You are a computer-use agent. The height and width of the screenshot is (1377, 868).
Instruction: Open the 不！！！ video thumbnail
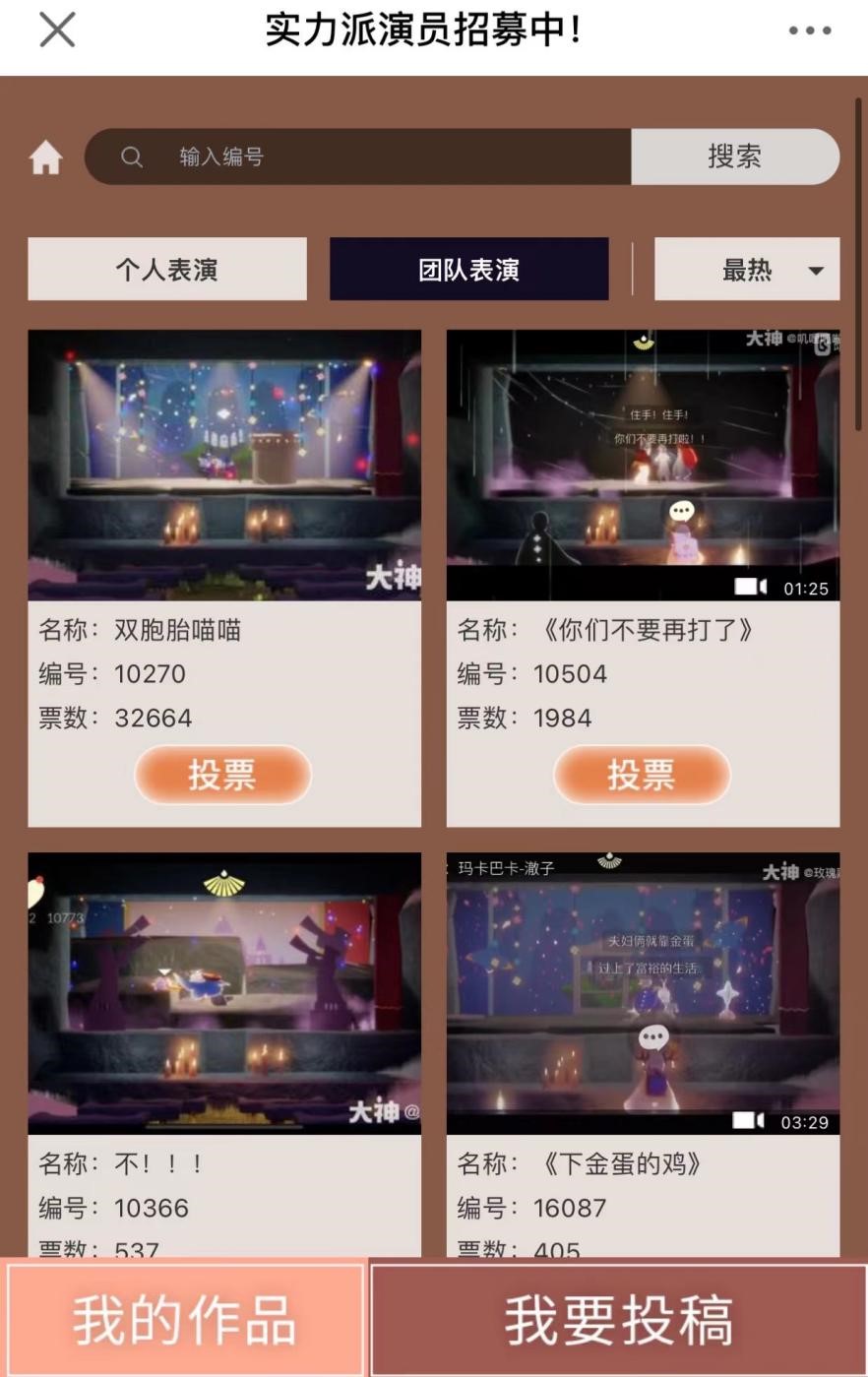coord(224,992)
